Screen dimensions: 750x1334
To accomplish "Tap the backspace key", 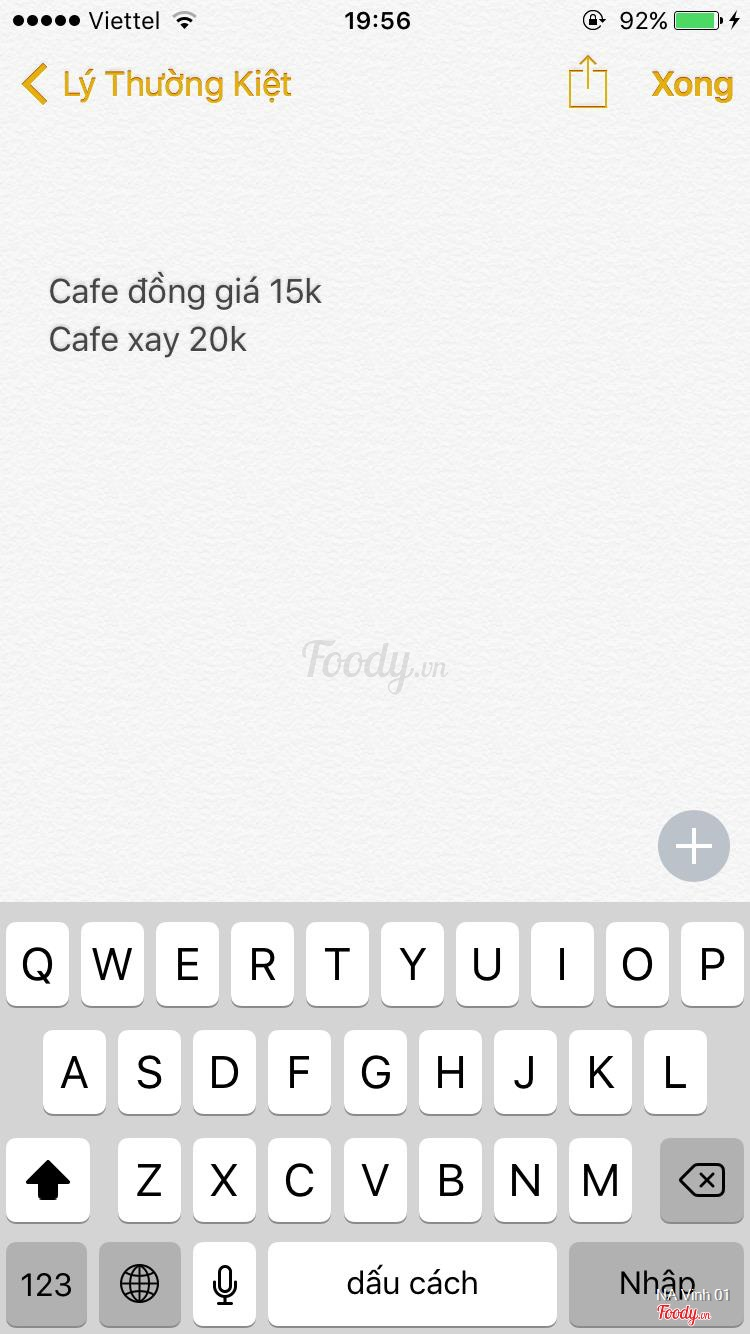I will 701,1180.
